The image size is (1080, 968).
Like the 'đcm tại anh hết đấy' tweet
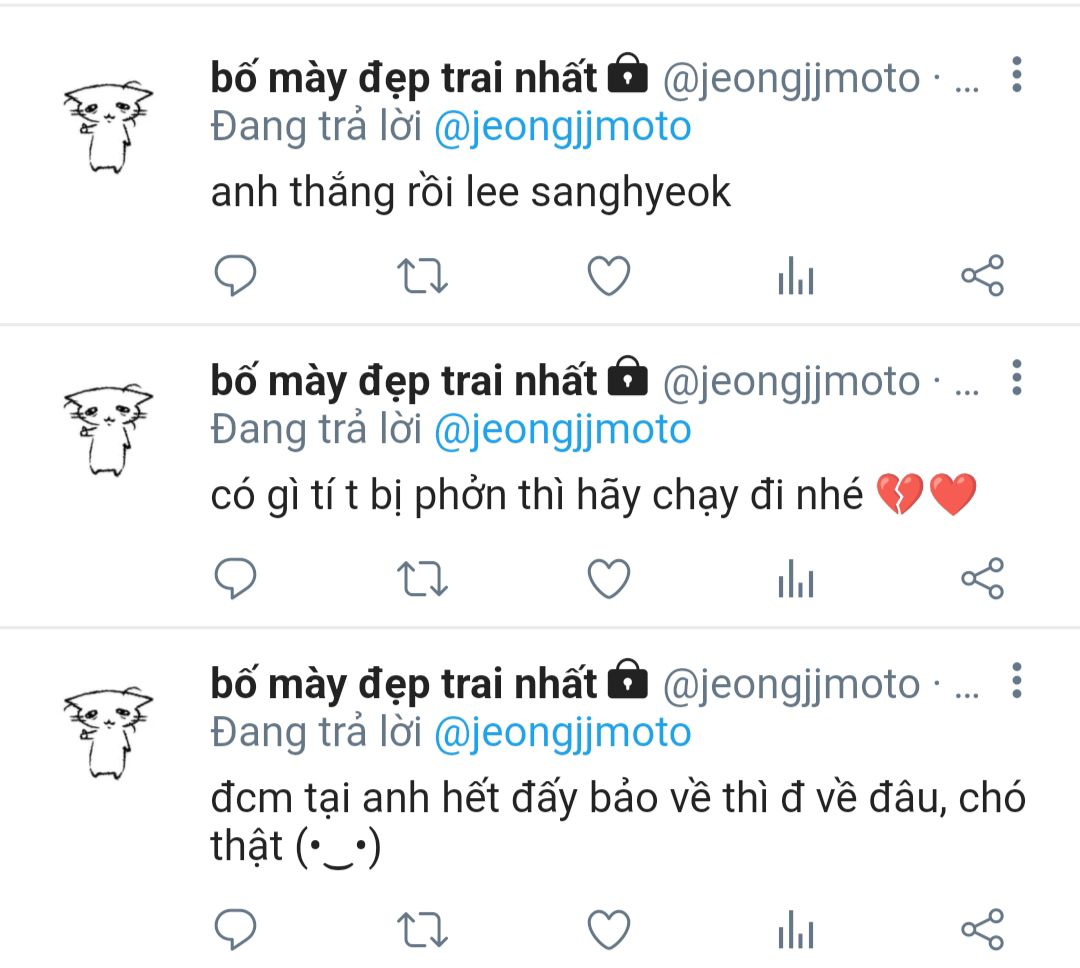tap(608, 931)
